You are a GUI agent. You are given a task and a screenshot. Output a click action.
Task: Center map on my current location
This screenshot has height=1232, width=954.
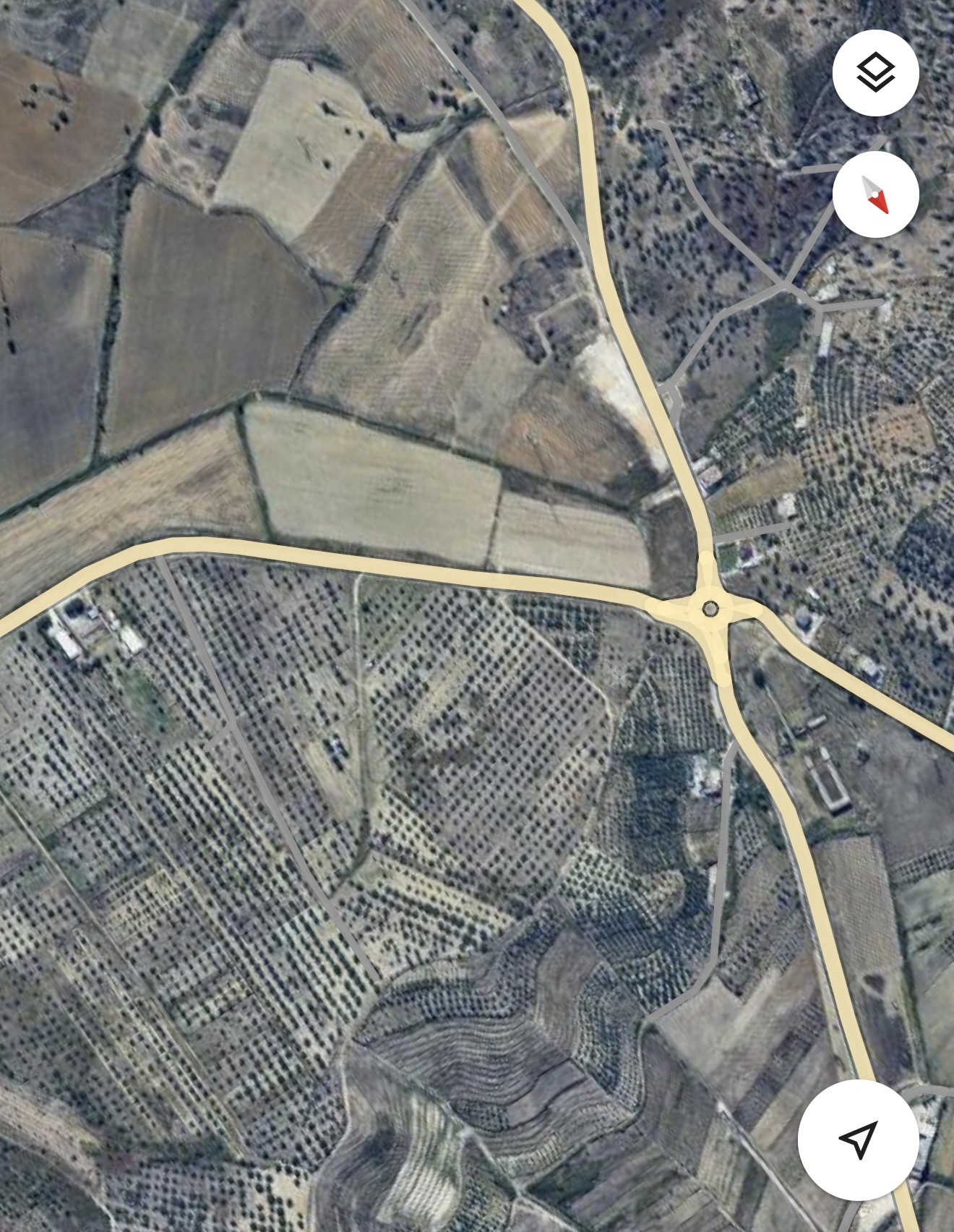coord(858,1139)
